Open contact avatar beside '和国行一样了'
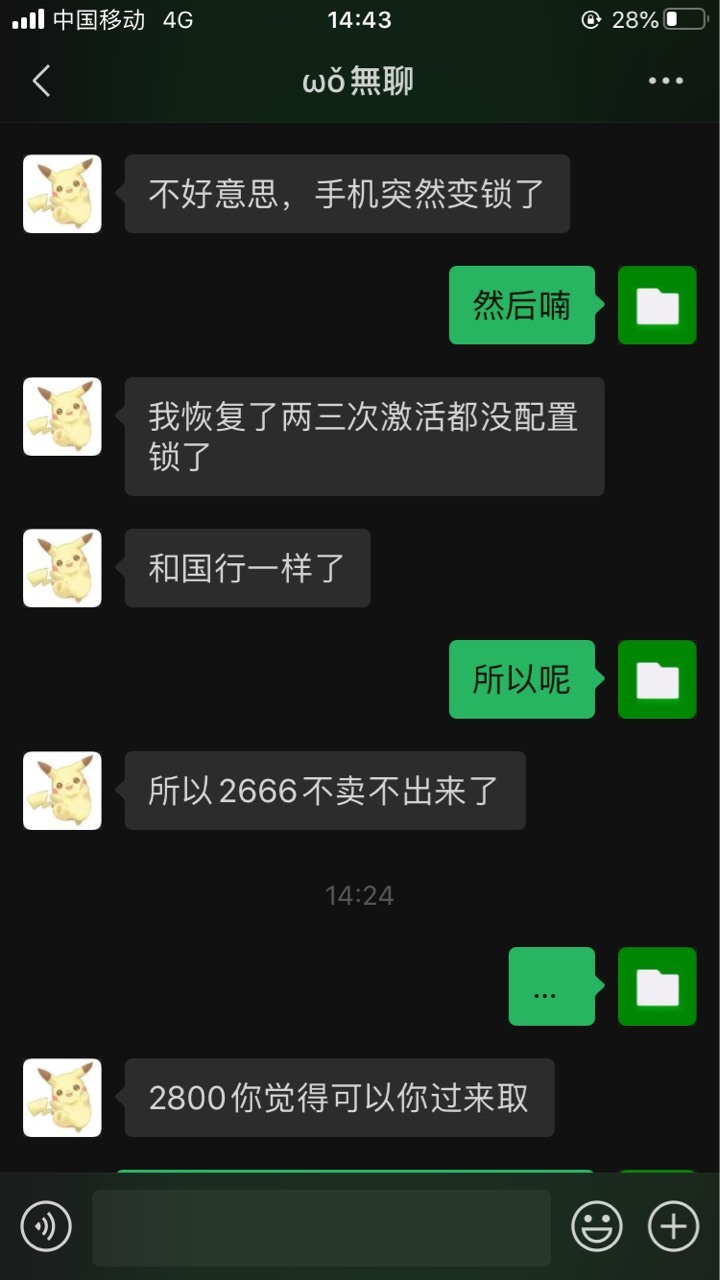The height and width of the screenshot is (1280, 720). [62, 568]
